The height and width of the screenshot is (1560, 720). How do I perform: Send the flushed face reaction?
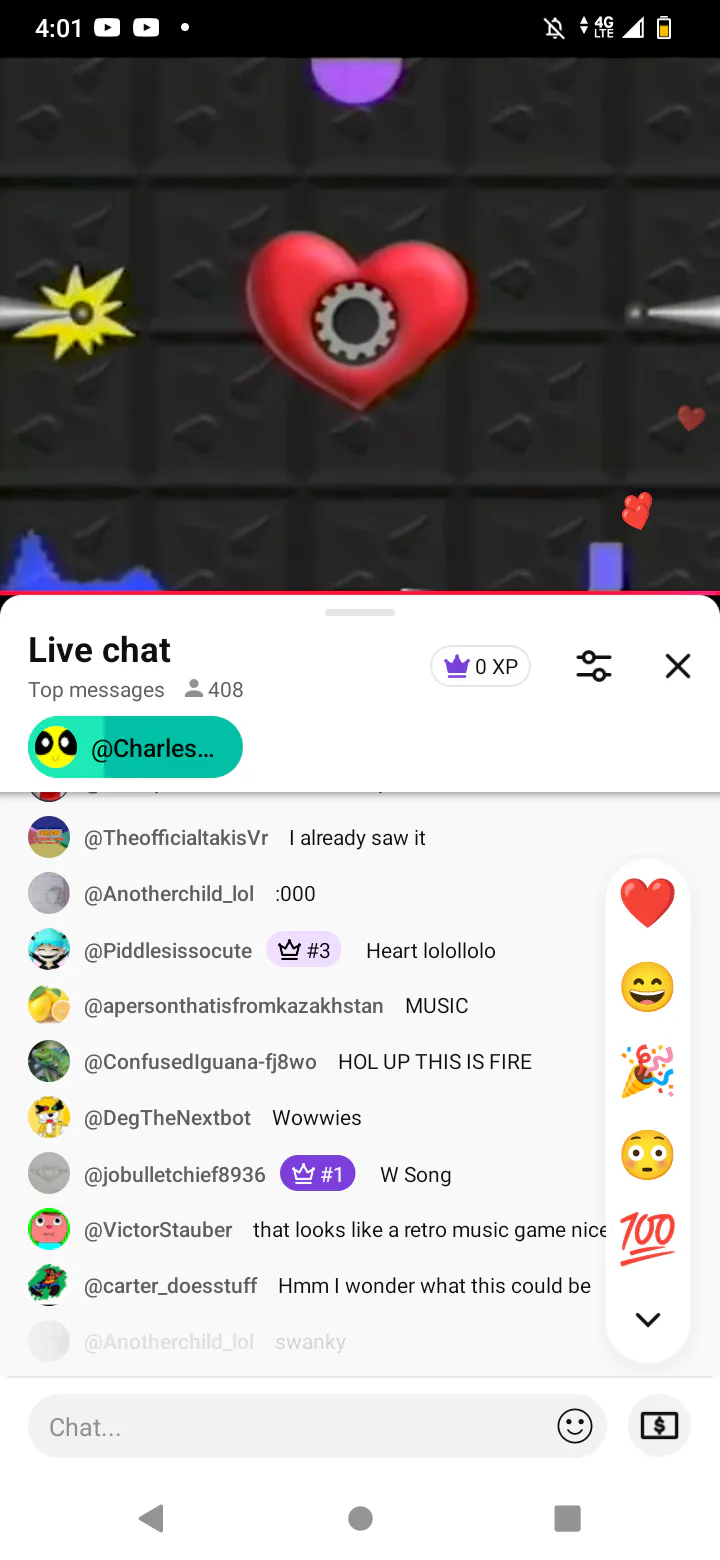[x=648, y=1155]
